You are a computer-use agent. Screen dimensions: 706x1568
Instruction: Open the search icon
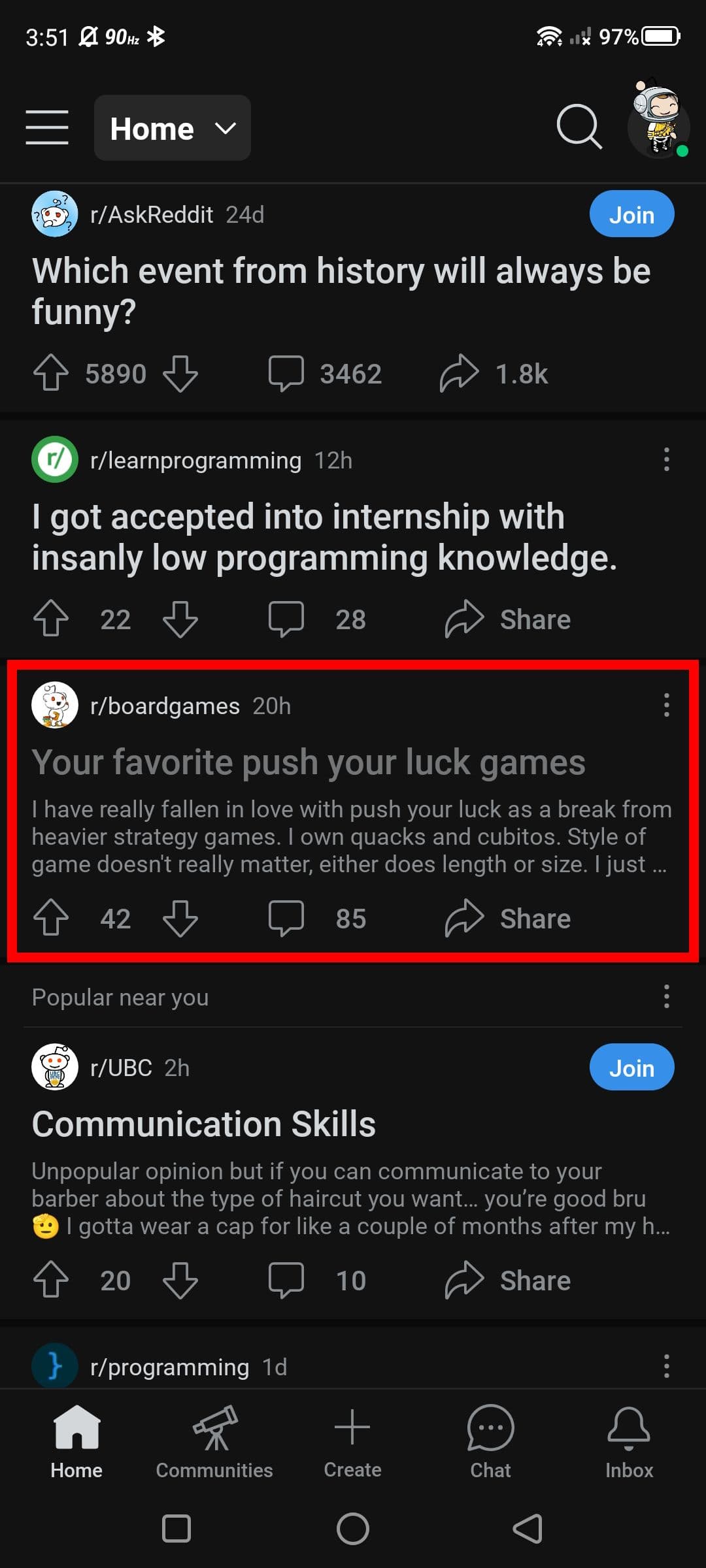tap(579, 127)
